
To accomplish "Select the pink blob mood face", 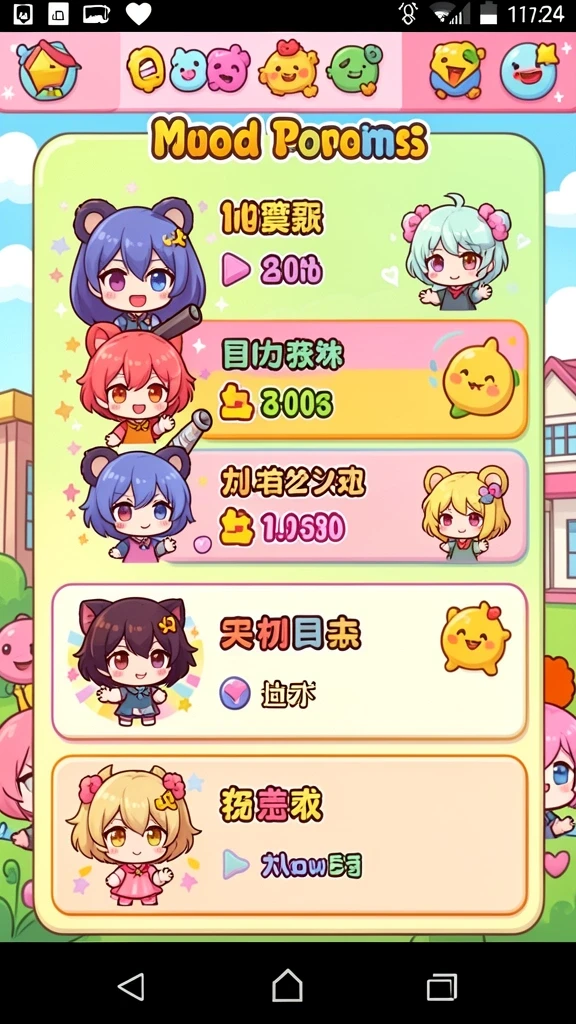I will [x=228, y=69].
